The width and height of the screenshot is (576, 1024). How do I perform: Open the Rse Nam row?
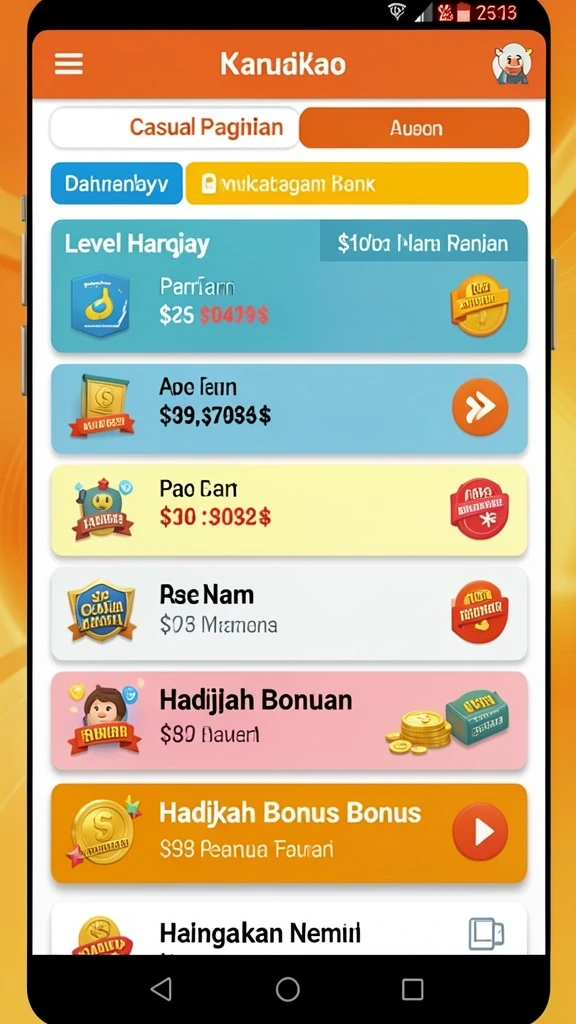pyautogui.click(x=289, y=614)
